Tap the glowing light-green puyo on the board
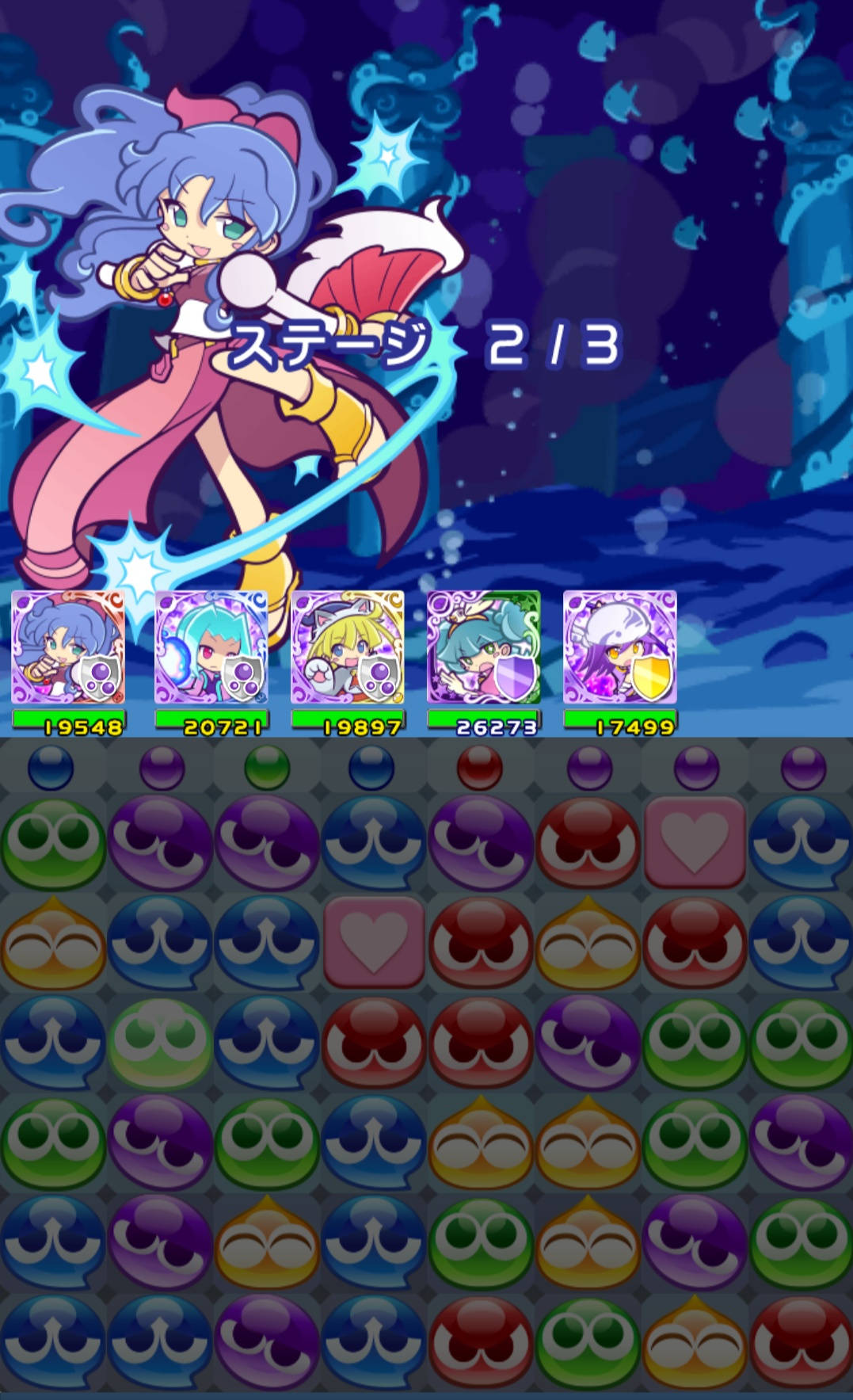This screenshot has width=853, height=1400. 160,1043
